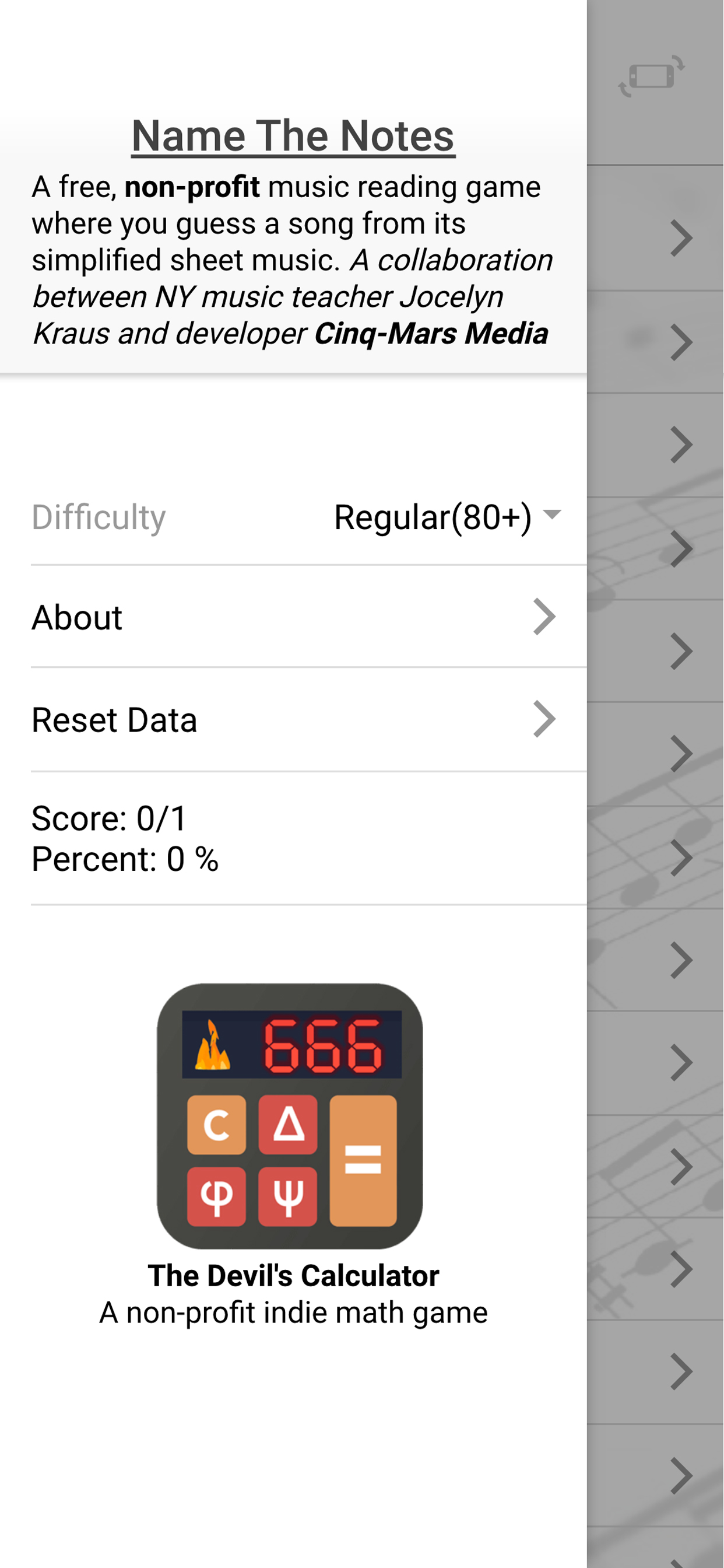Select Reset Data from the settings menu
The width and height of the screenshot is (724, 1568).
pyautogui.click(x=114, y=719)
